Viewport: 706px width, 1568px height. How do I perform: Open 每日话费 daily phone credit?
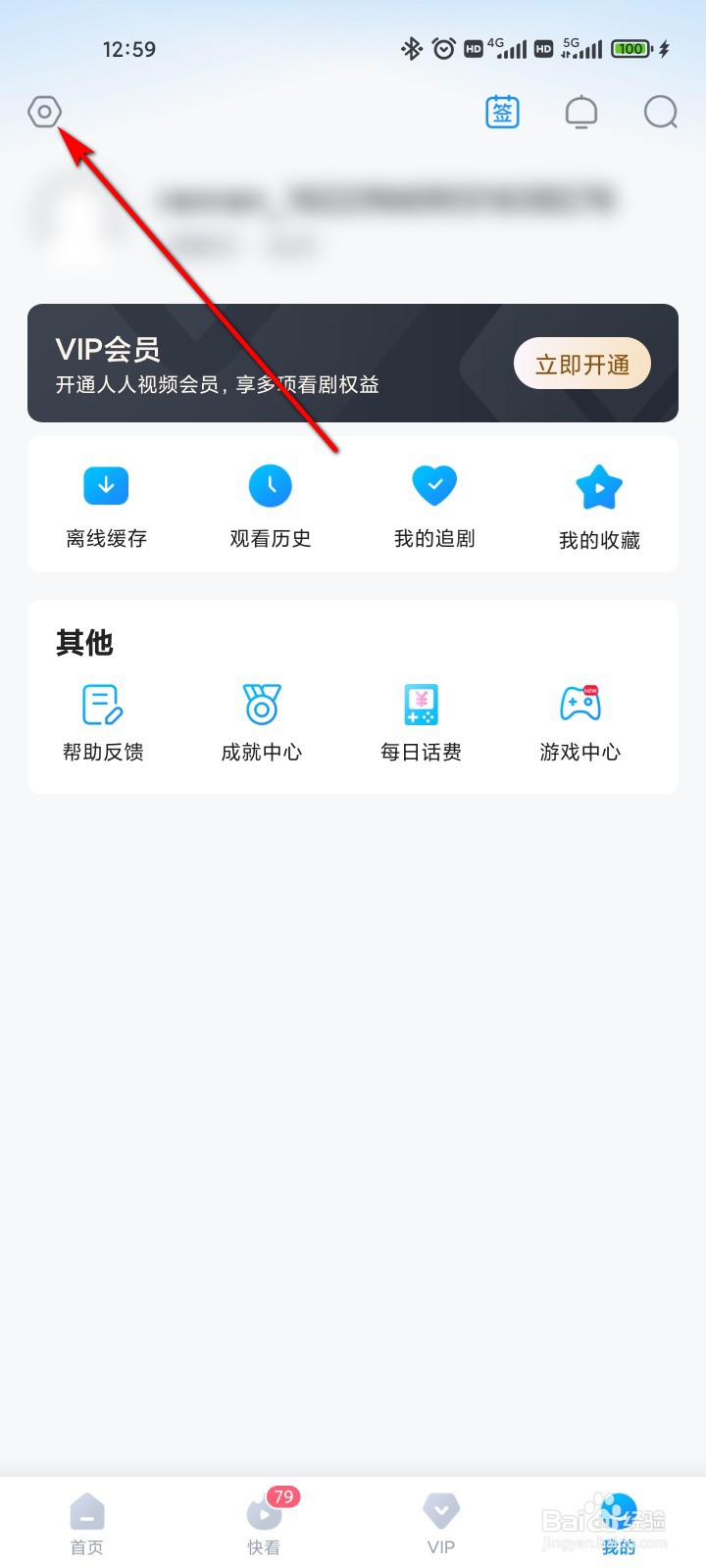coord(422,723)
